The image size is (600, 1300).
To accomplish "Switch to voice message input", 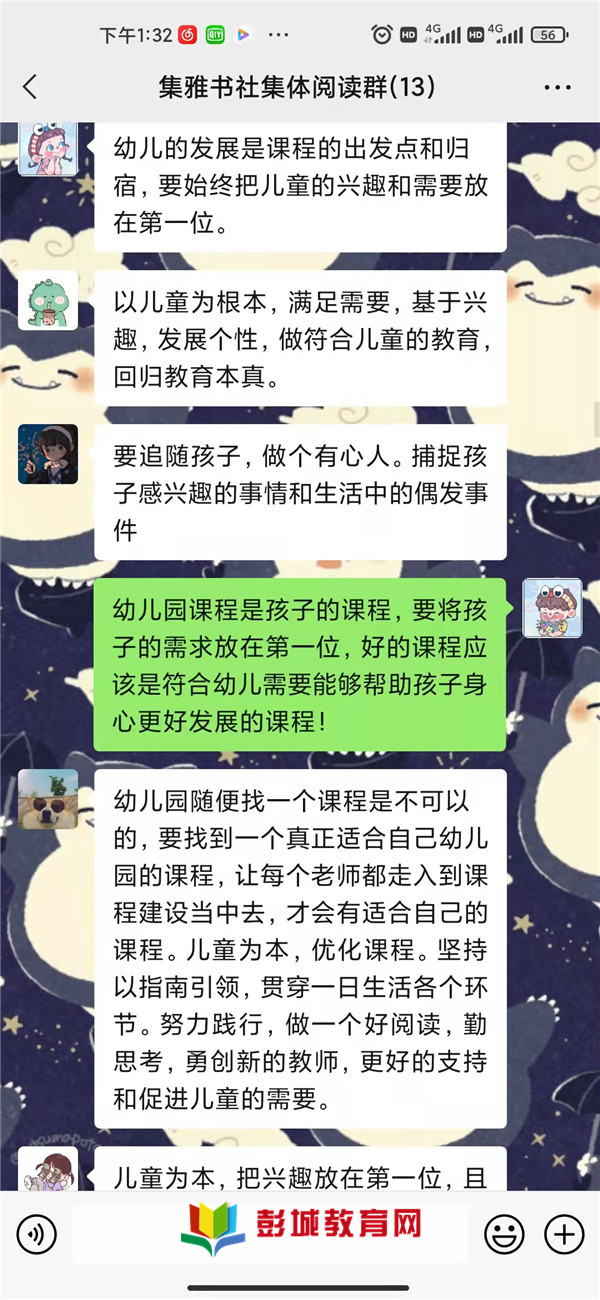I will click(36, 1233).
